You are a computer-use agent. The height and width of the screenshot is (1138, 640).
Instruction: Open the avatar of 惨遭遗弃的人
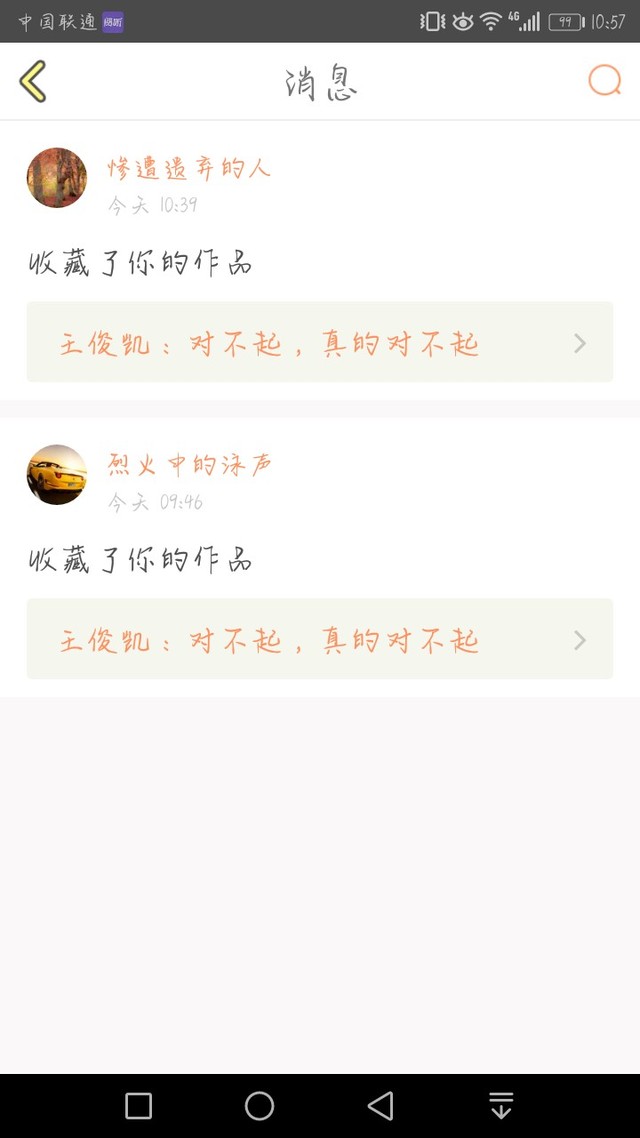click(x=57, y=178)
